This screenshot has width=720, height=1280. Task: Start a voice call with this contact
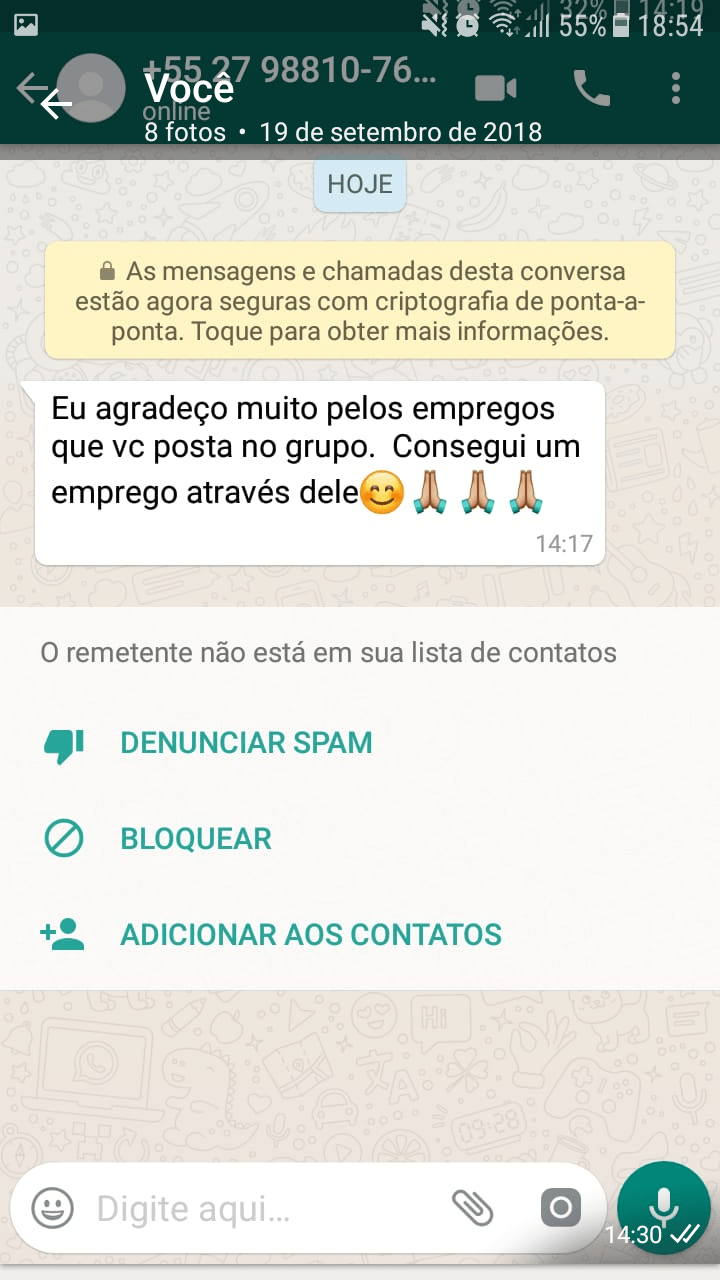[591, 89]
